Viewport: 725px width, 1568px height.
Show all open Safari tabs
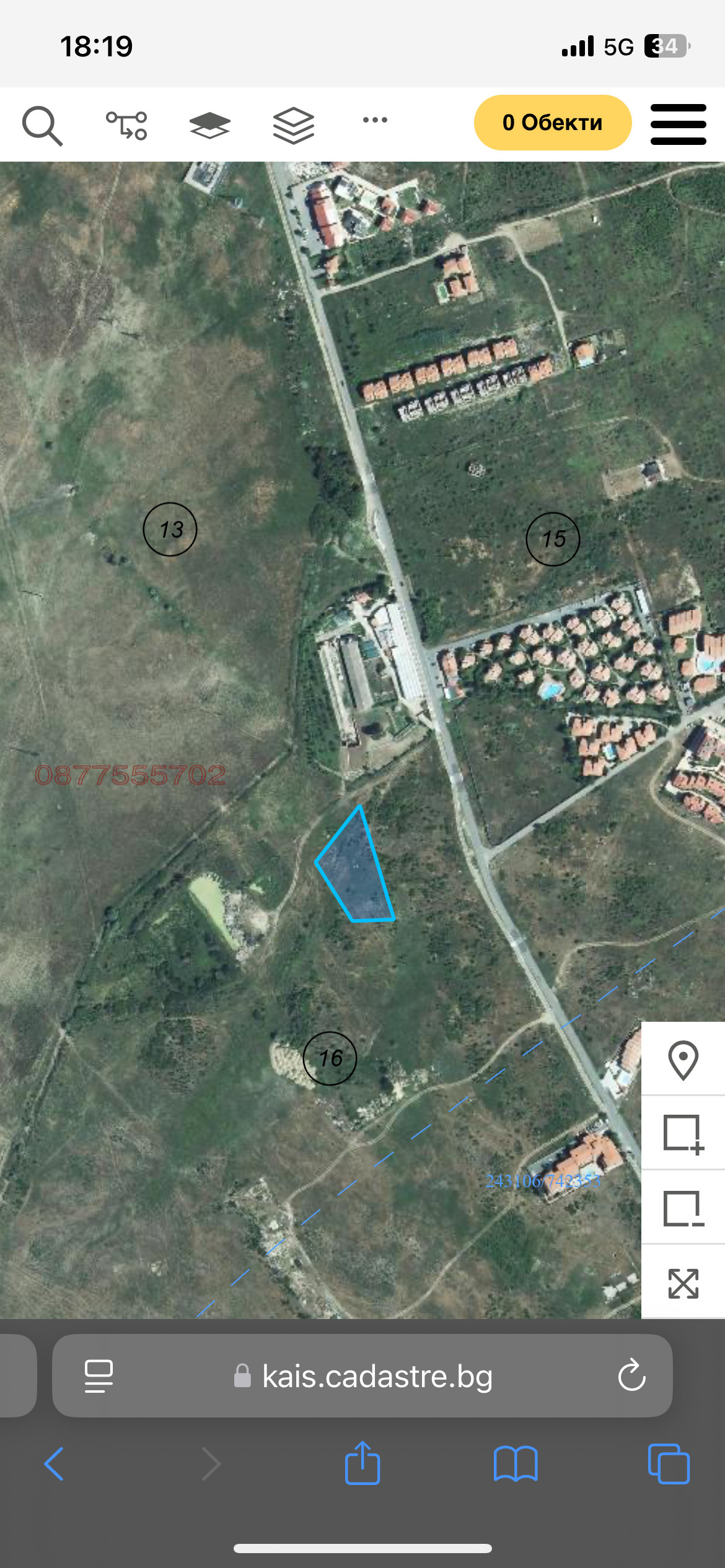coord(668,1465)
